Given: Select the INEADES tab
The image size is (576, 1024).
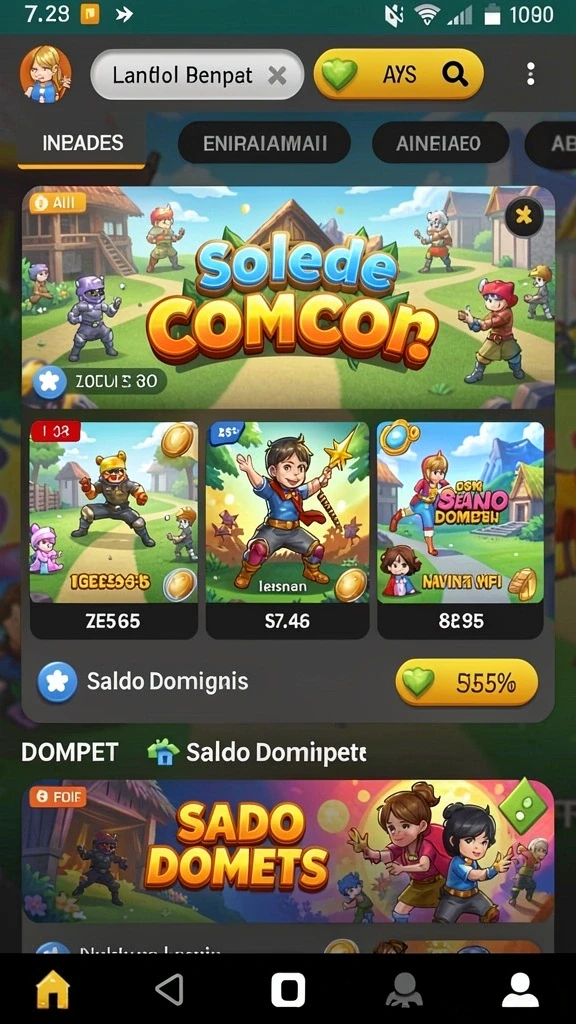Looking at the screenshot, I should [82, 143].
